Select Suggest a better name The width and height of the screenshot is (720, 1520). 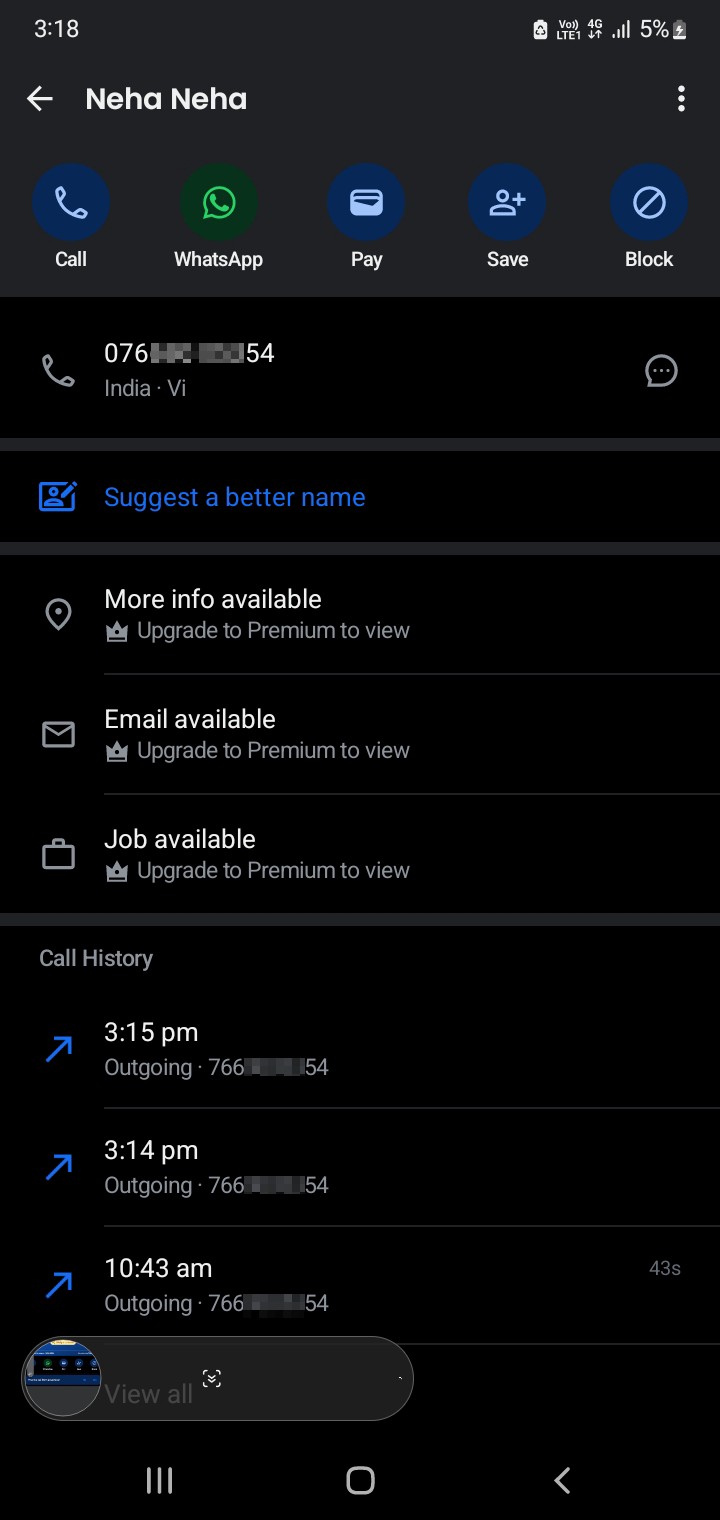(x=360, y=497)
